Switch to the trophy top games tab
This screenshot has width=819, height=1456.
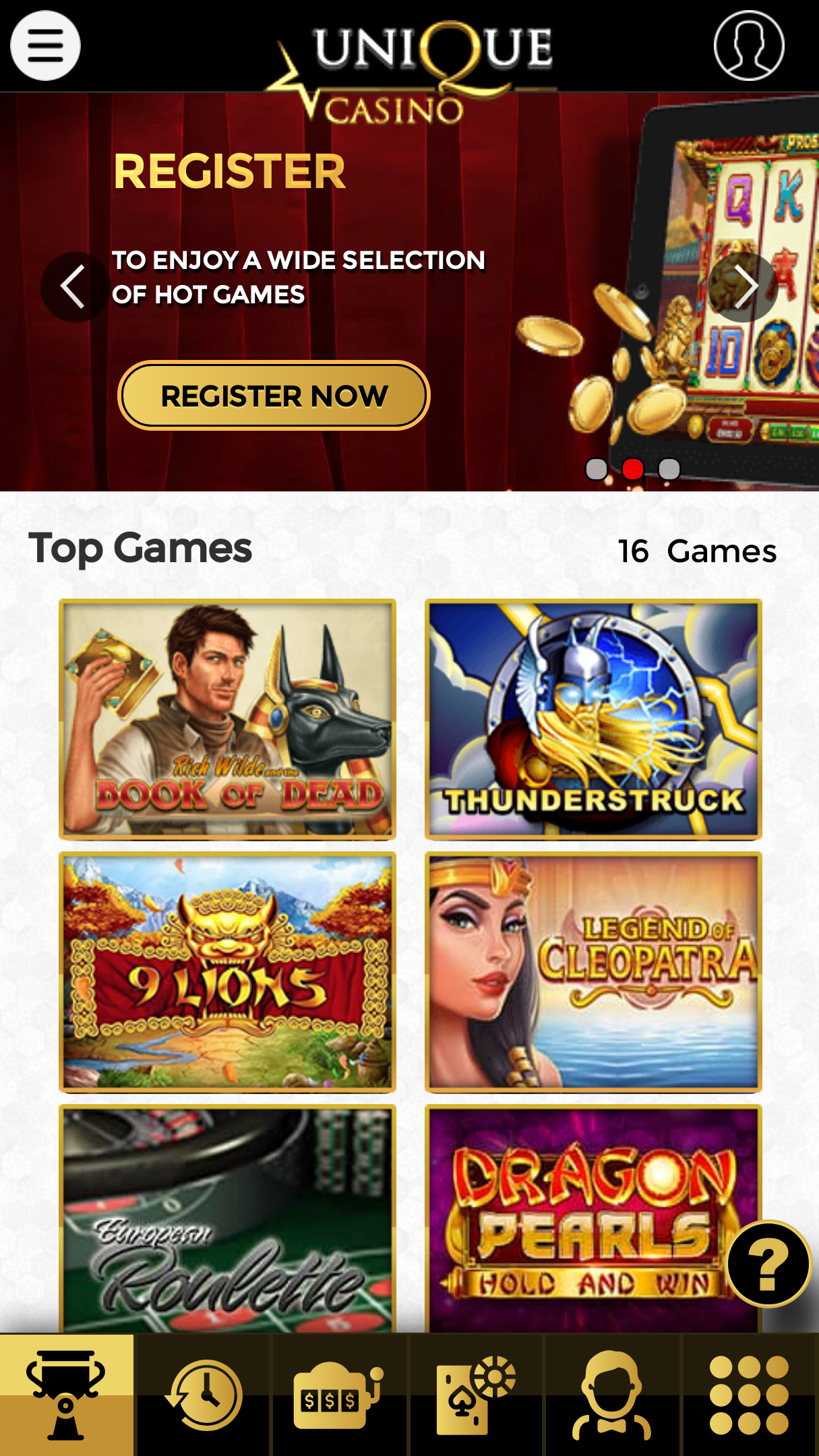coord(67,1395)
